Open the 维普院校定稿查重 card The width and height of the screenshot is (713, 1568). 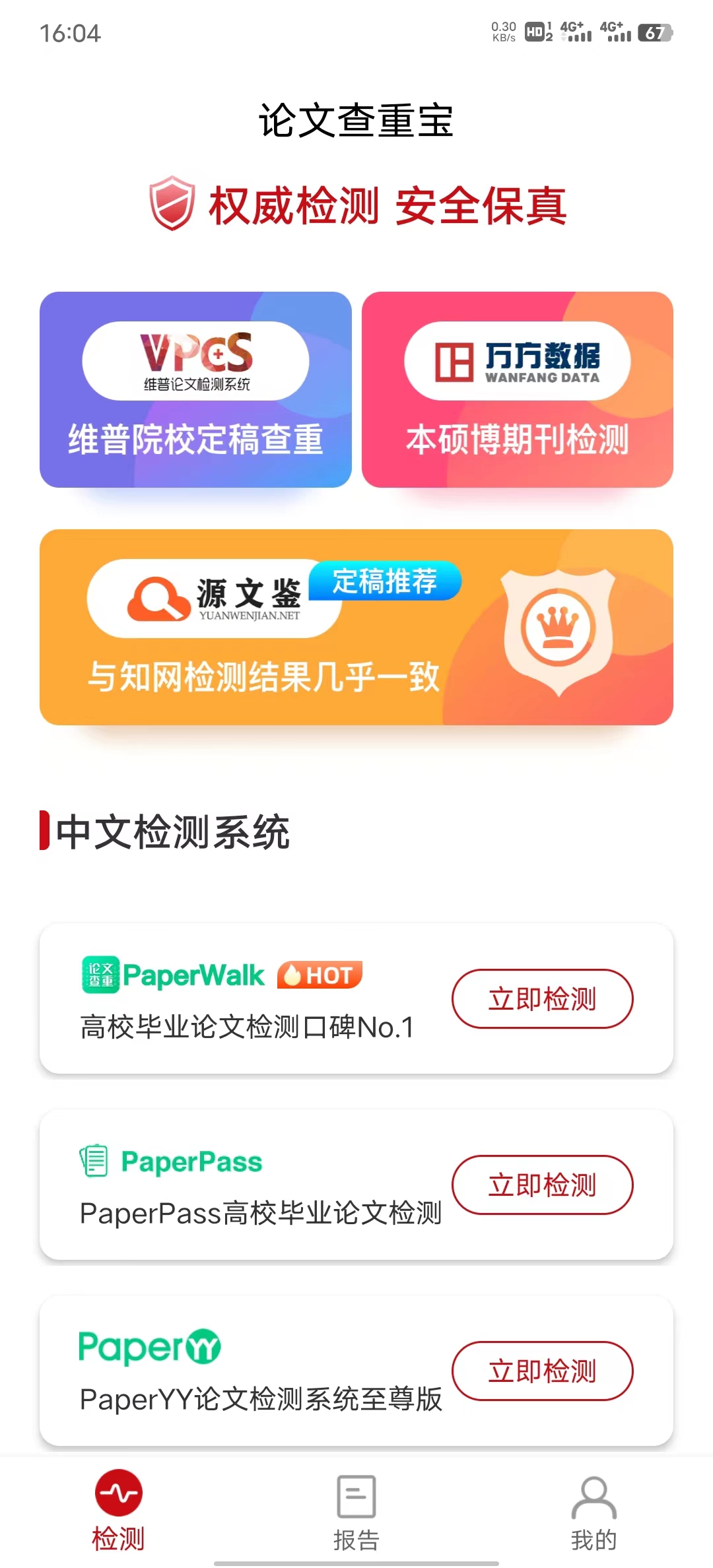click(195, 389)
